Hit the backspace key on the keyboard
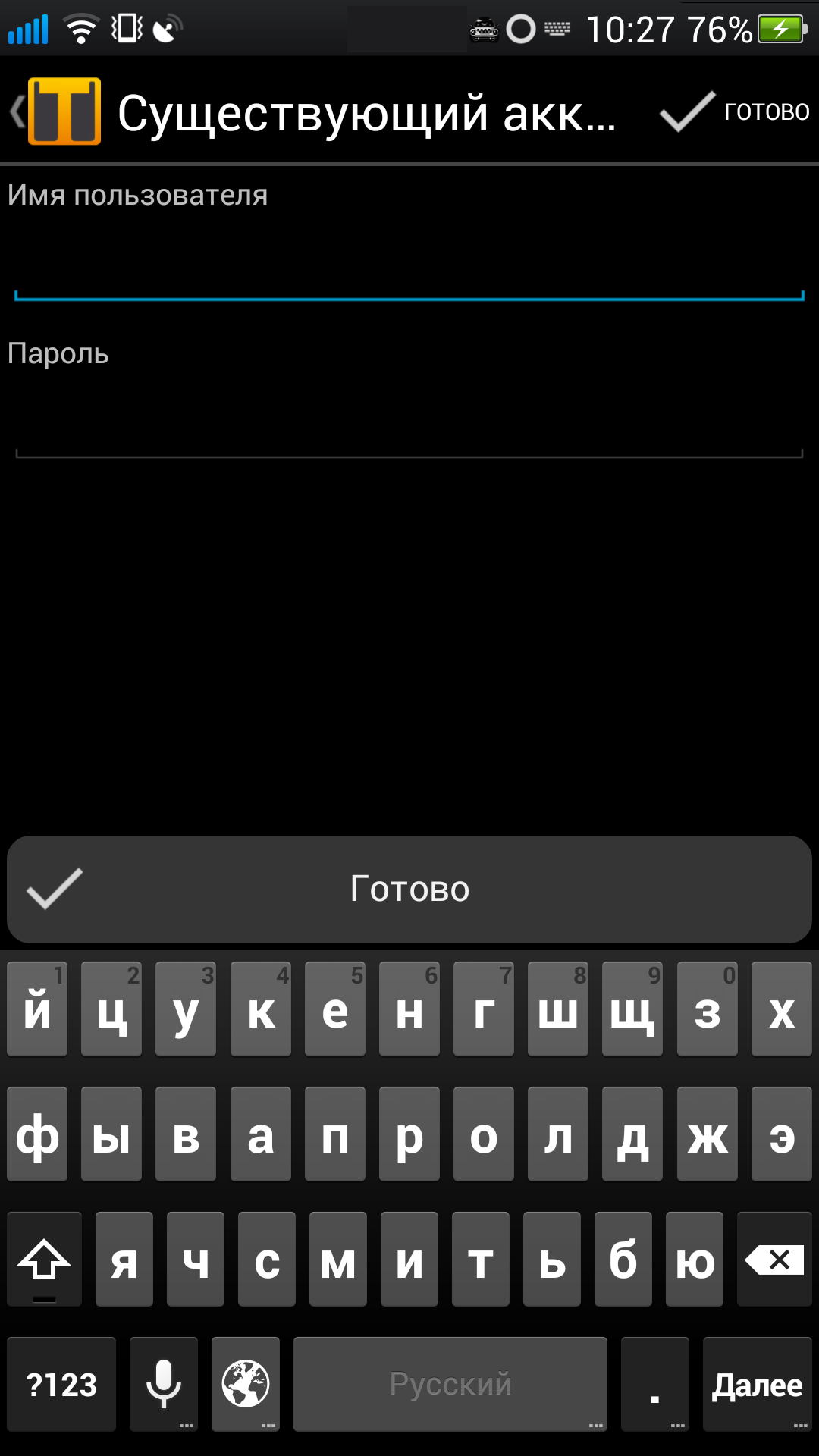819x1456 pixels. click(774, 1260)
